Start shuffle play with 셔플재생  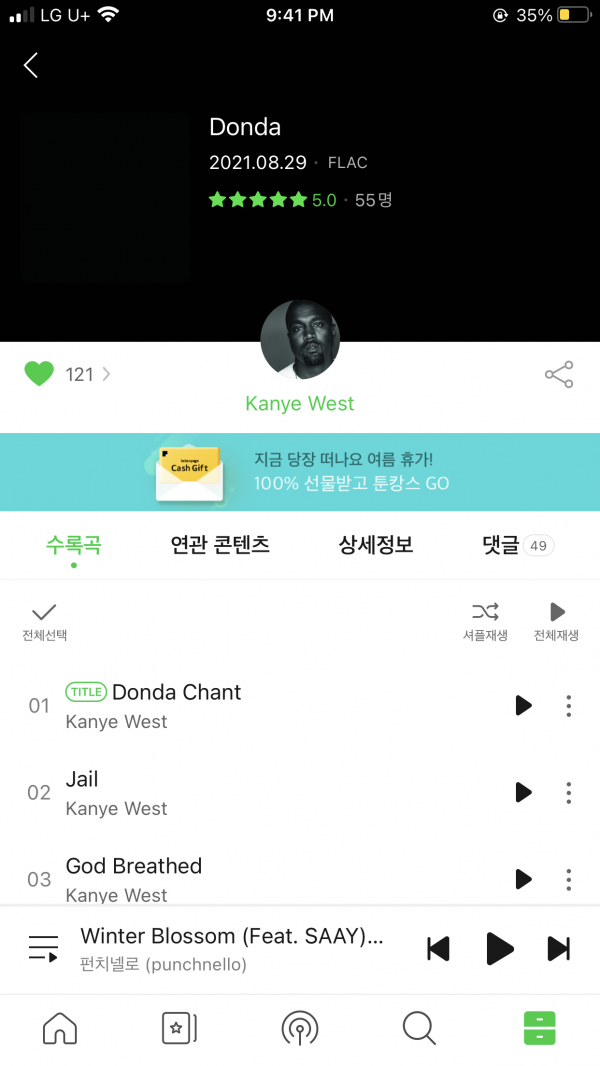485,620
